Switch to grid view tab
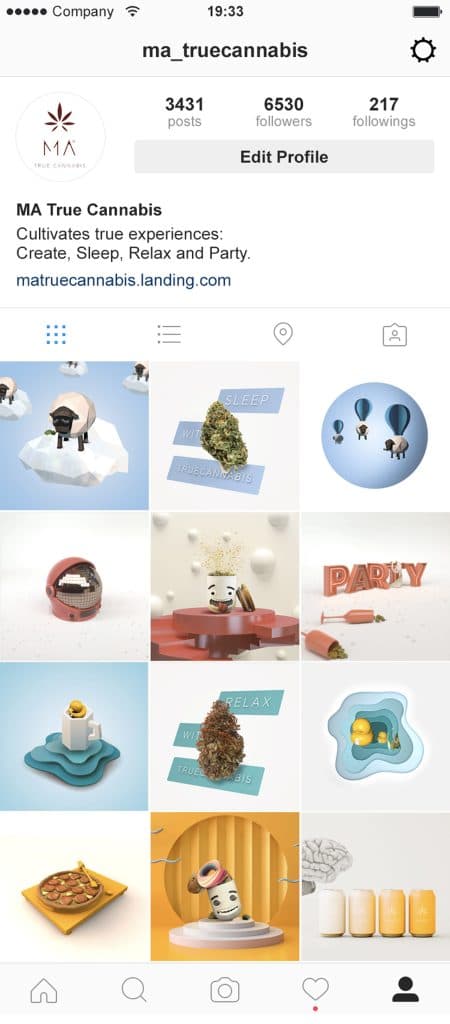Screen dimensions: 450x1024 click(x=56, y=334)
